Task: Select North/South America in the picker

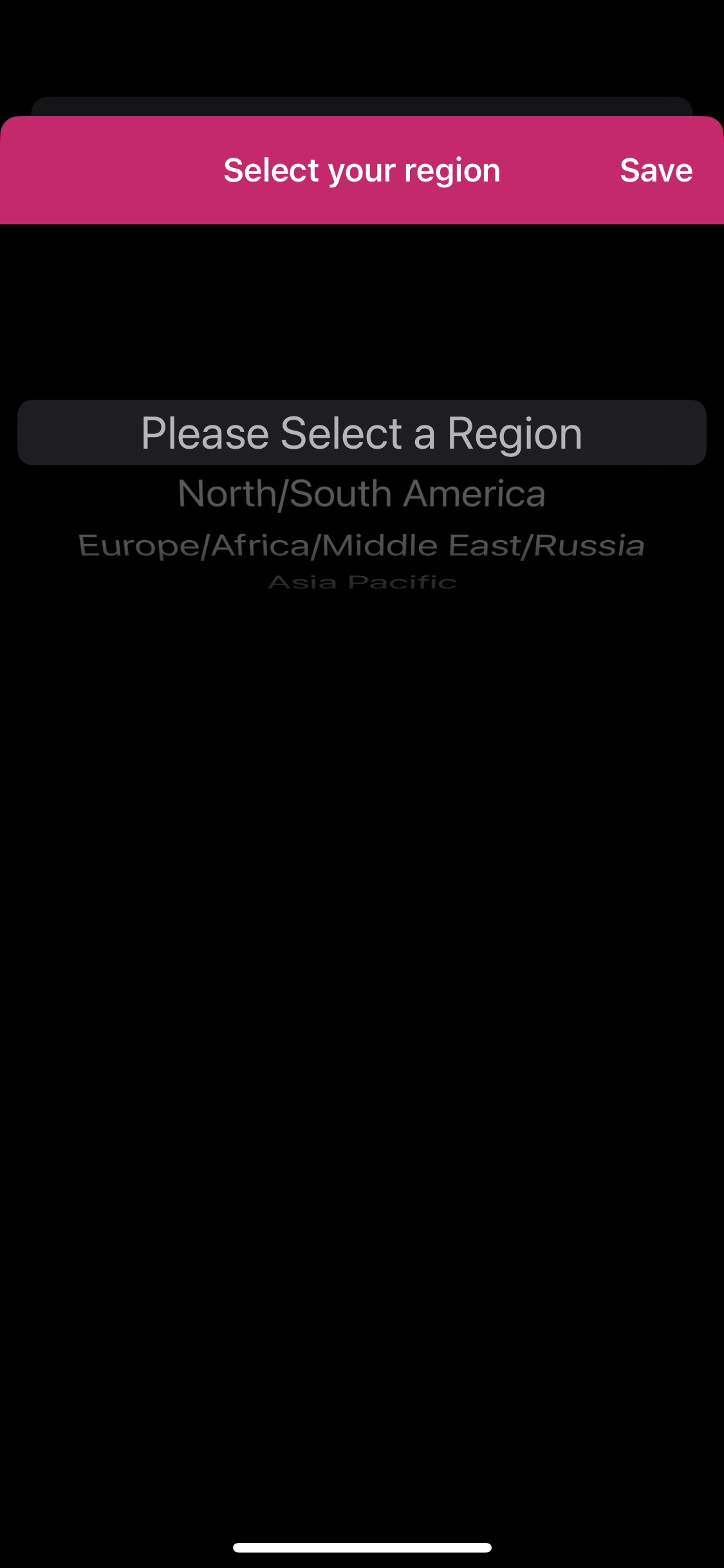Action: (x=362, y=494)
